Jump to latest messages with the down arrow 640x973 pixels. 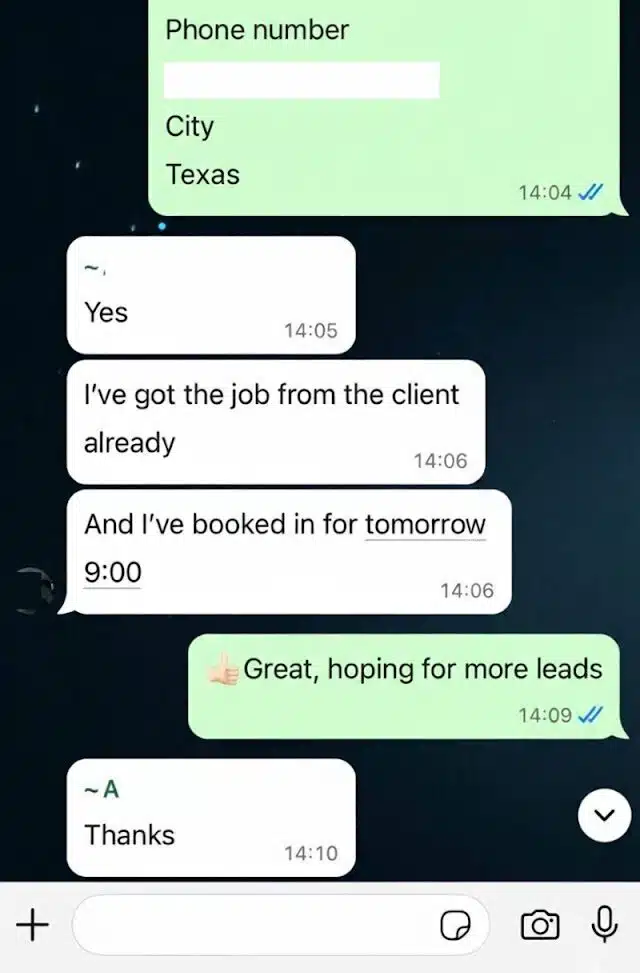(603, 816)
